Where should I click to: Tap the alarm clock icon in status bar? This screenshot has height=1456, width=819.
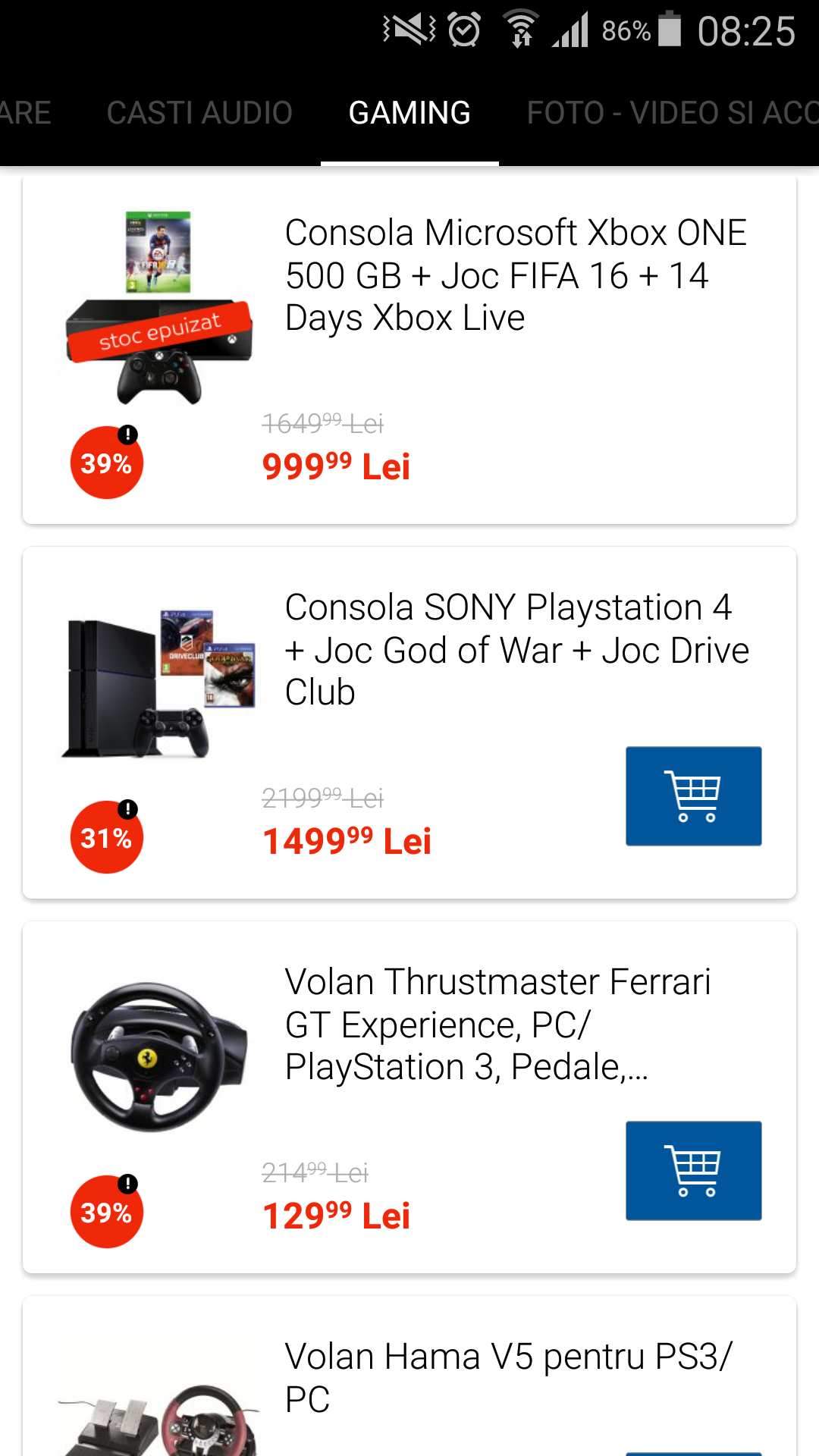464,30
